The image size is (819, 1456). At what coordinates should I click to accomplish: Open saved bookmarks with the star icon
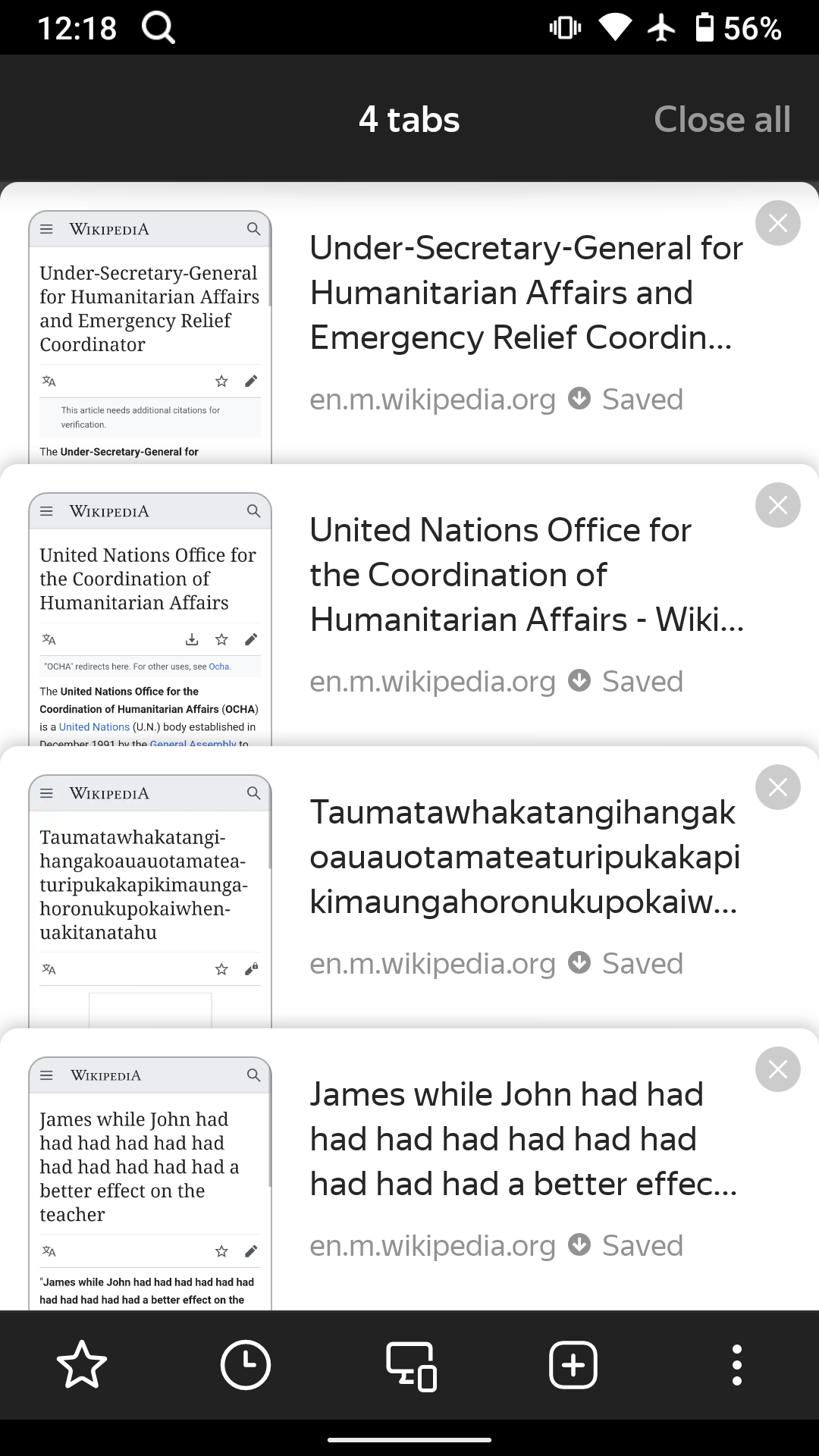[x=82, y=1365]
